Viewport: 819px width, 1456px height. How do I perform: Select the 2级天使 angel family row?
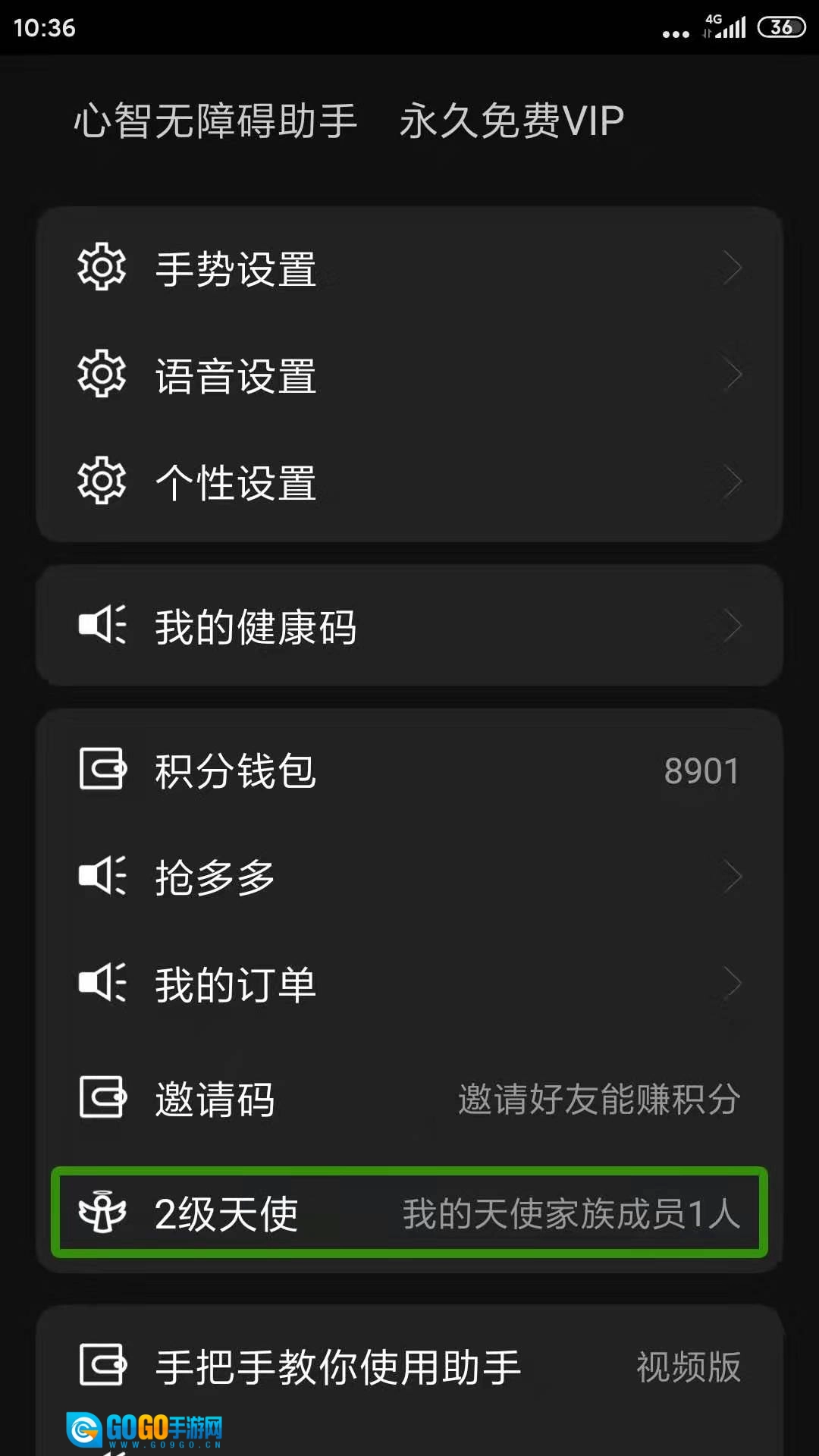tap(409, 1213)
